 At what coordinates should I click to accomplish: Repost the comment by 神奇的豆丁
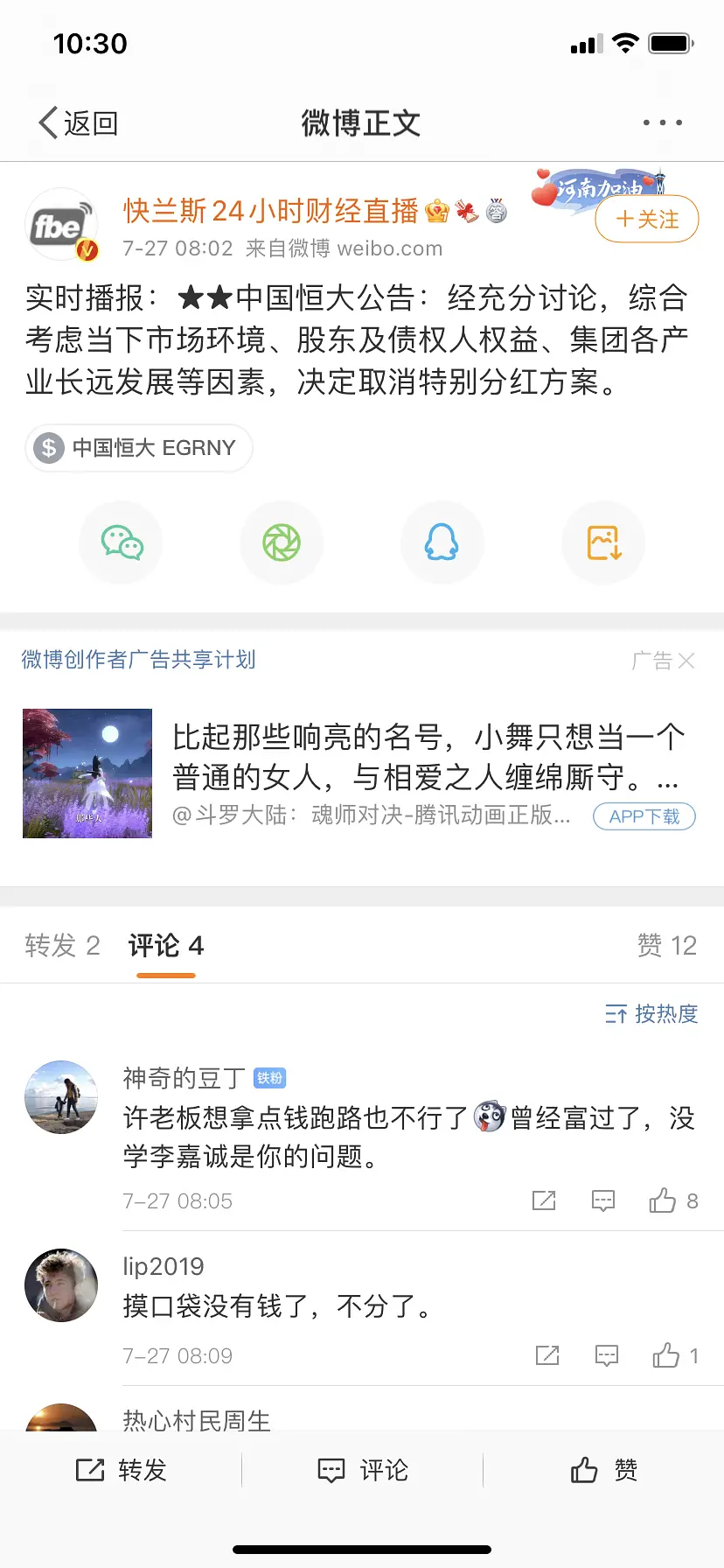tap(544, 1200)
